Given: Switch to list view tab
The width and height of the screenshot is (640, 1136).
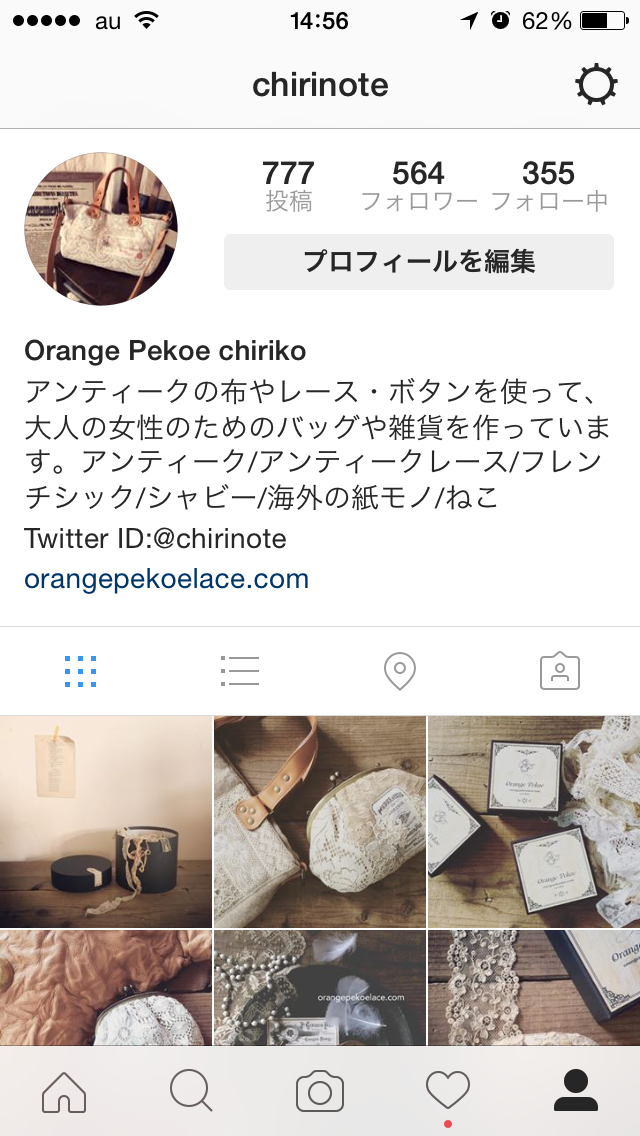Looking at the screenshot, I should coord(240,671).
